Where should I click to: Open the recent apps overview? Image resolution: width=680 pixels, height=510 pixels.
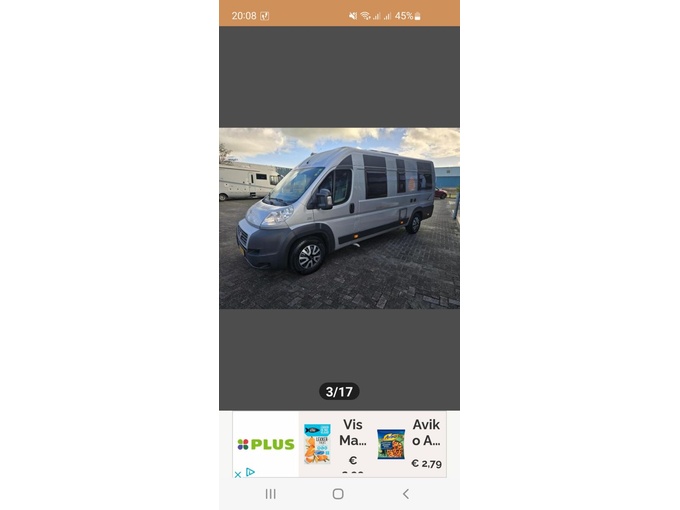[270, 494]
